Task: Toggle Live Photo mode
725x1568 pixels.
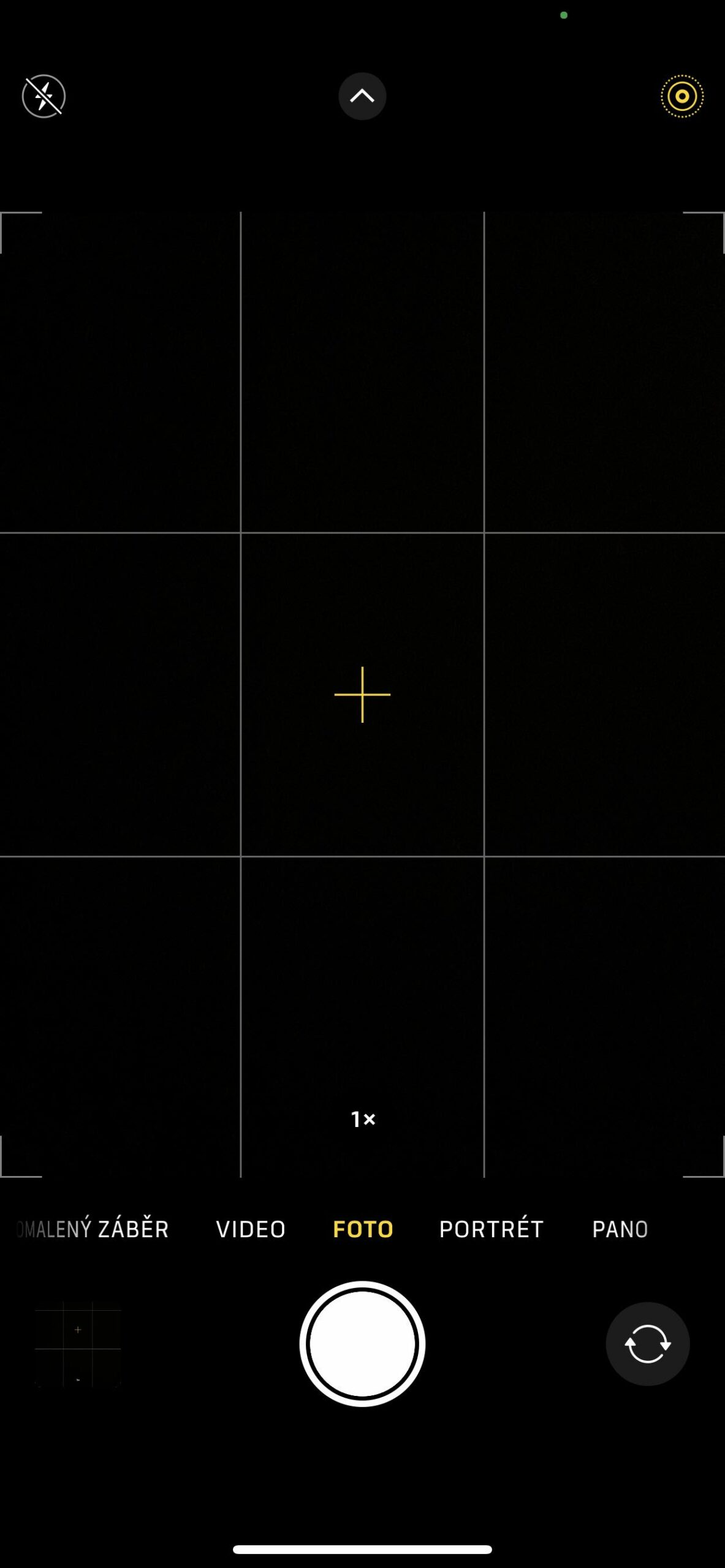Action: click(x=681, y=96)
